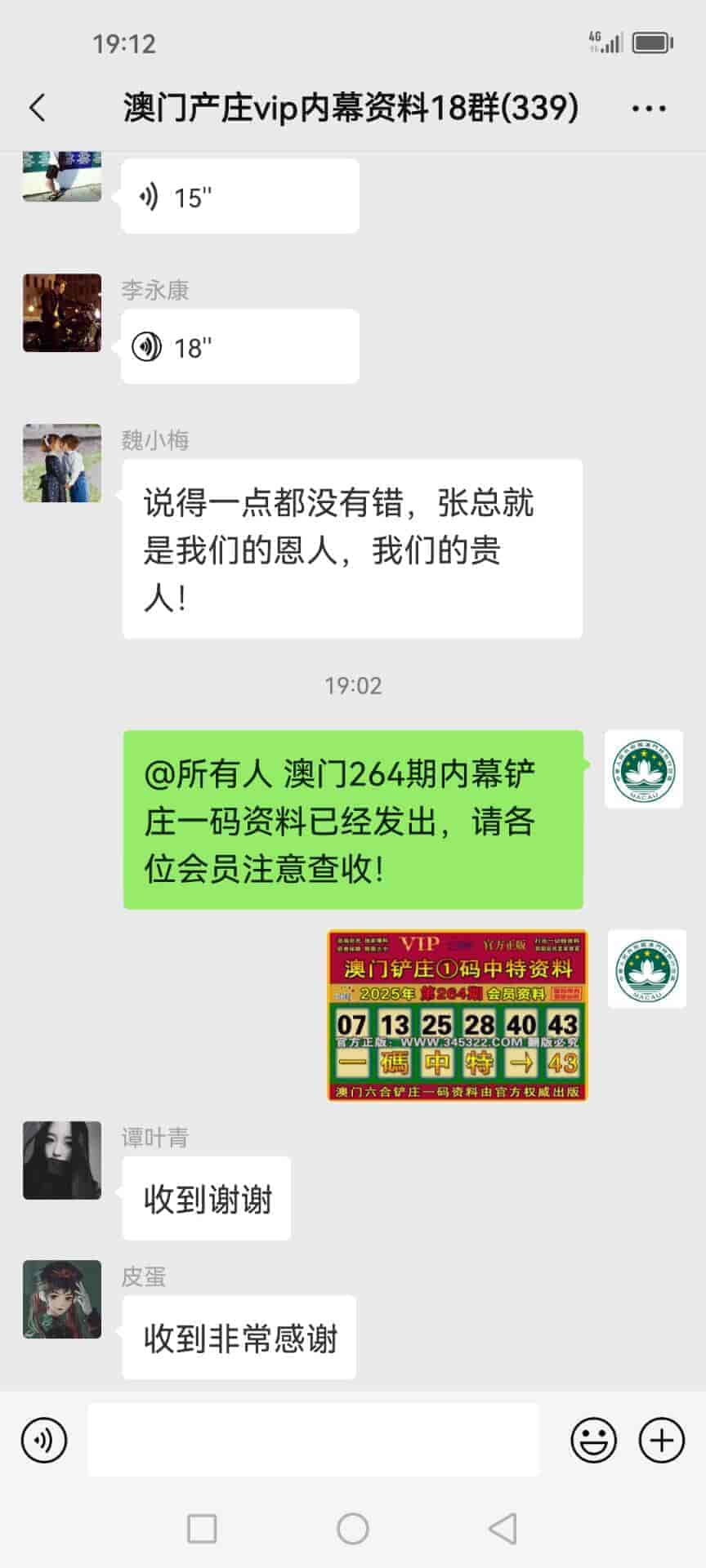Open the chat's three-dots menu
Screen dimensions: 706x1568
tap(649, 108)
